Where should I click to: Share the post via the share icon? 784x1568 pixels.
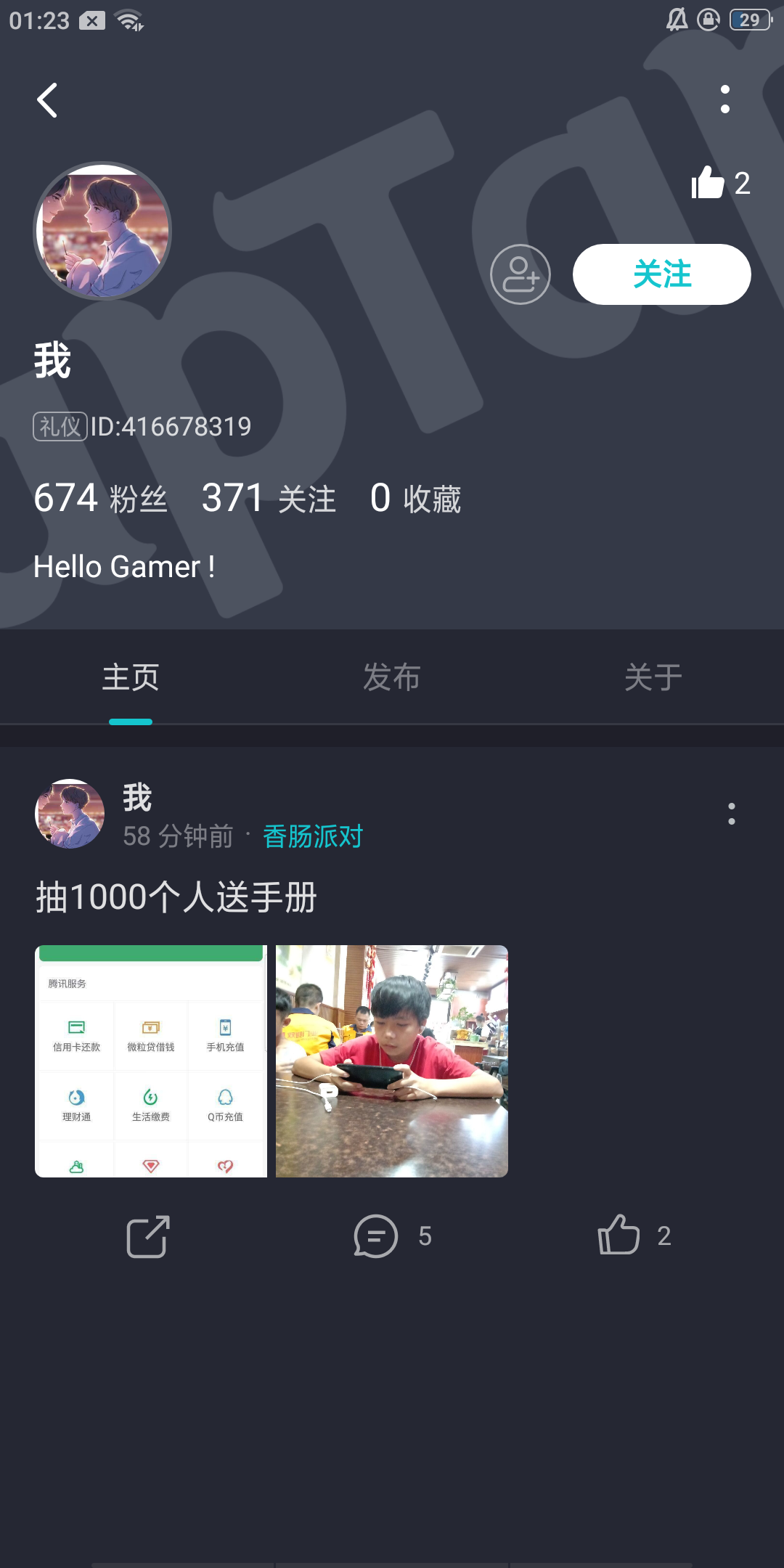(x=148, y=1236)
